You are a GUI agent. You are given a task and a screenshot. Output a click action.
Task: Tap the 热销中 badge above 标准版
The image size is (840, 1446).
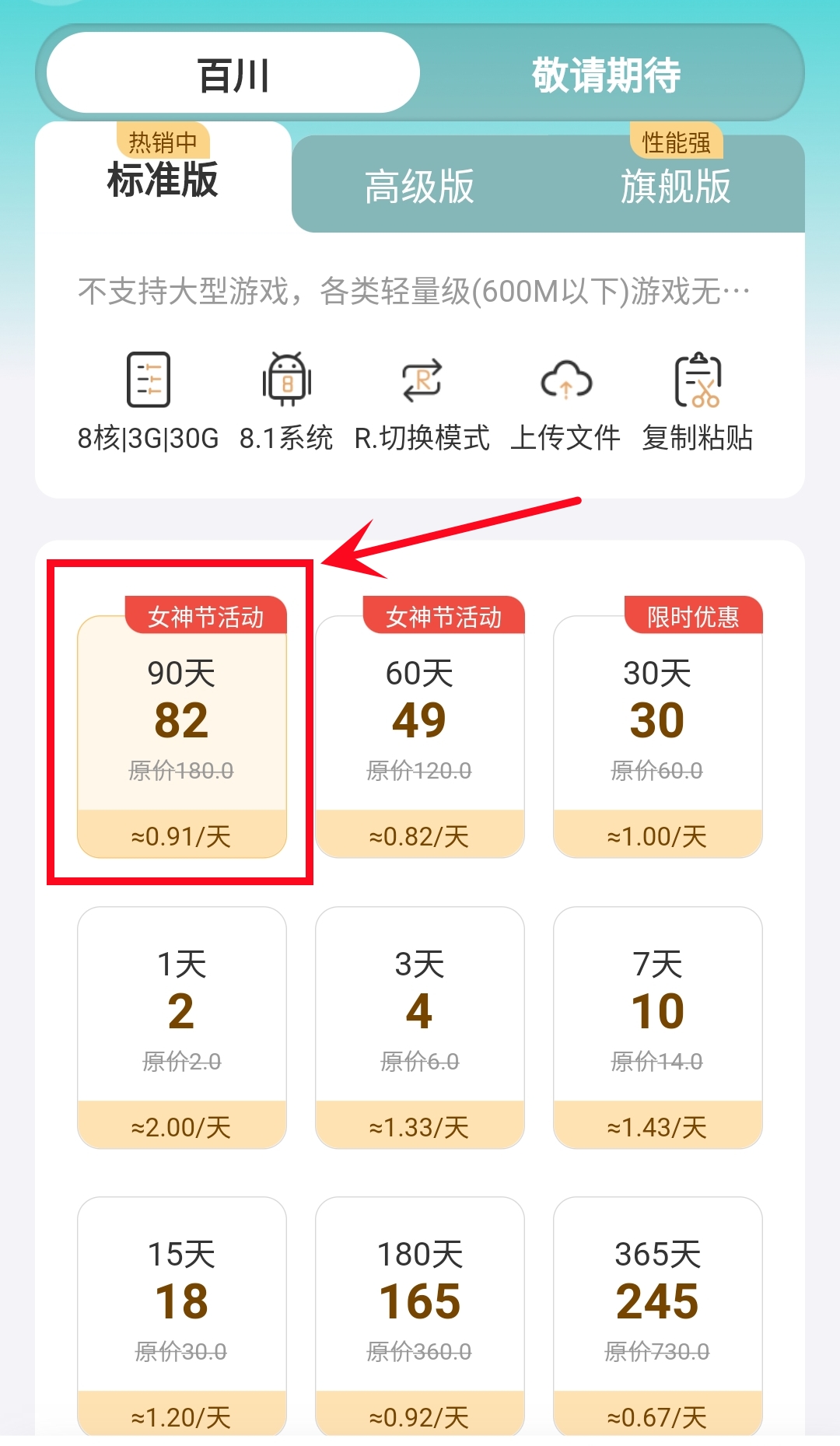pyautogui.click(x=163, y=140)
